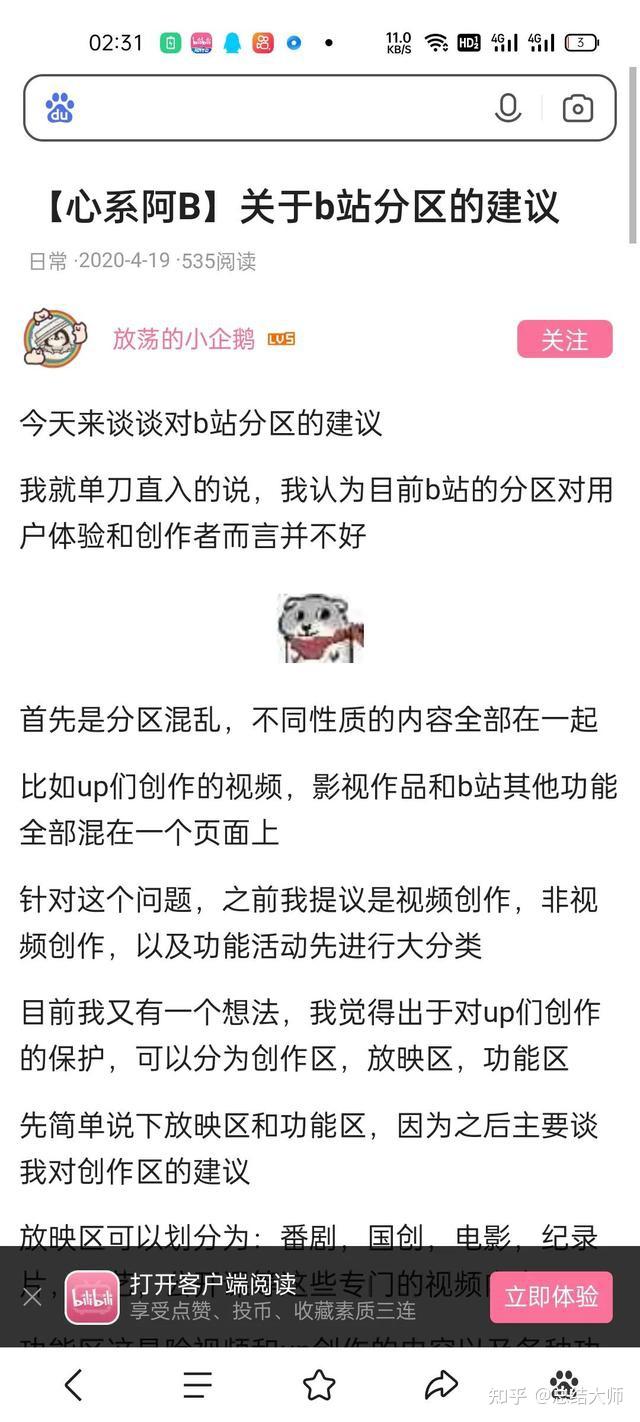Share this page with the arrow icon
Viewport: 640px width, 1422px height.
coord(441,1384)
